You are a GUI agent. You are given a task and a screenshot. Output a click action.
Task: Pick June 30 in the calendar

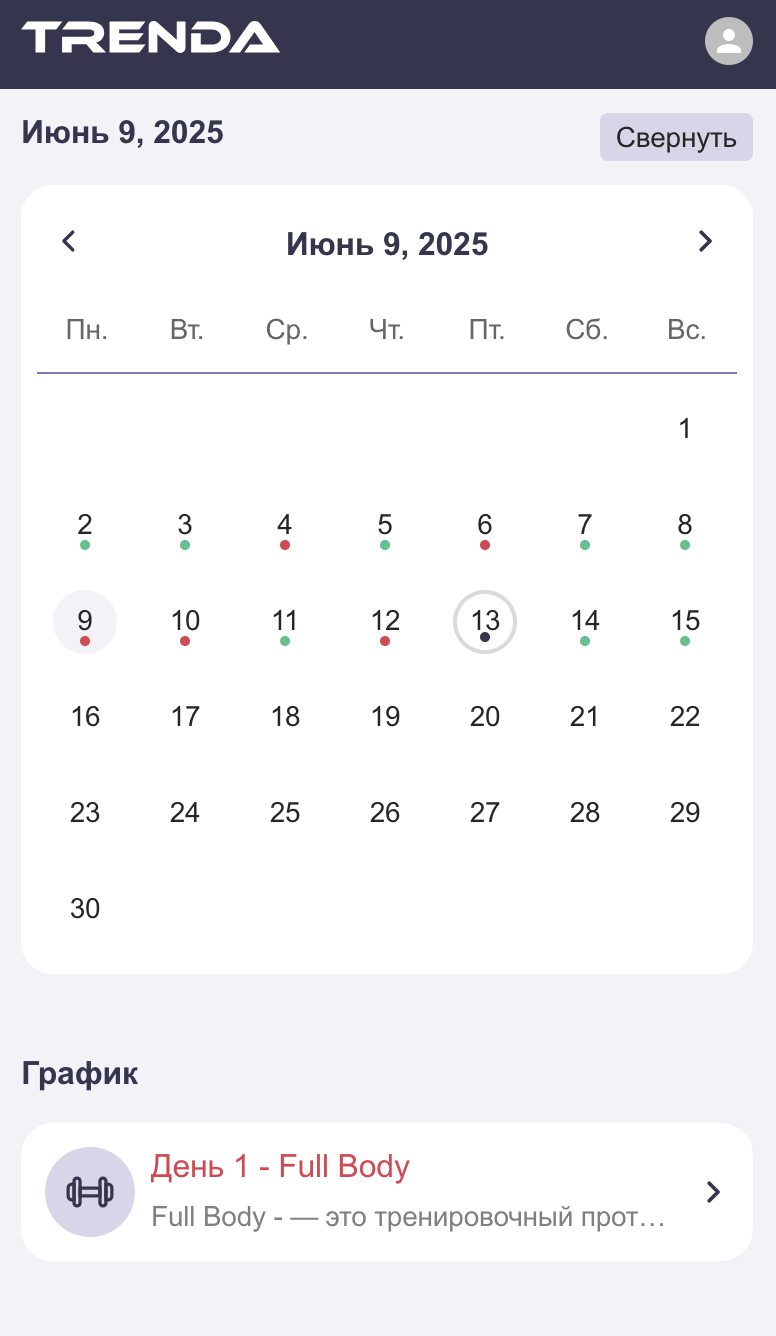point(85,909)
